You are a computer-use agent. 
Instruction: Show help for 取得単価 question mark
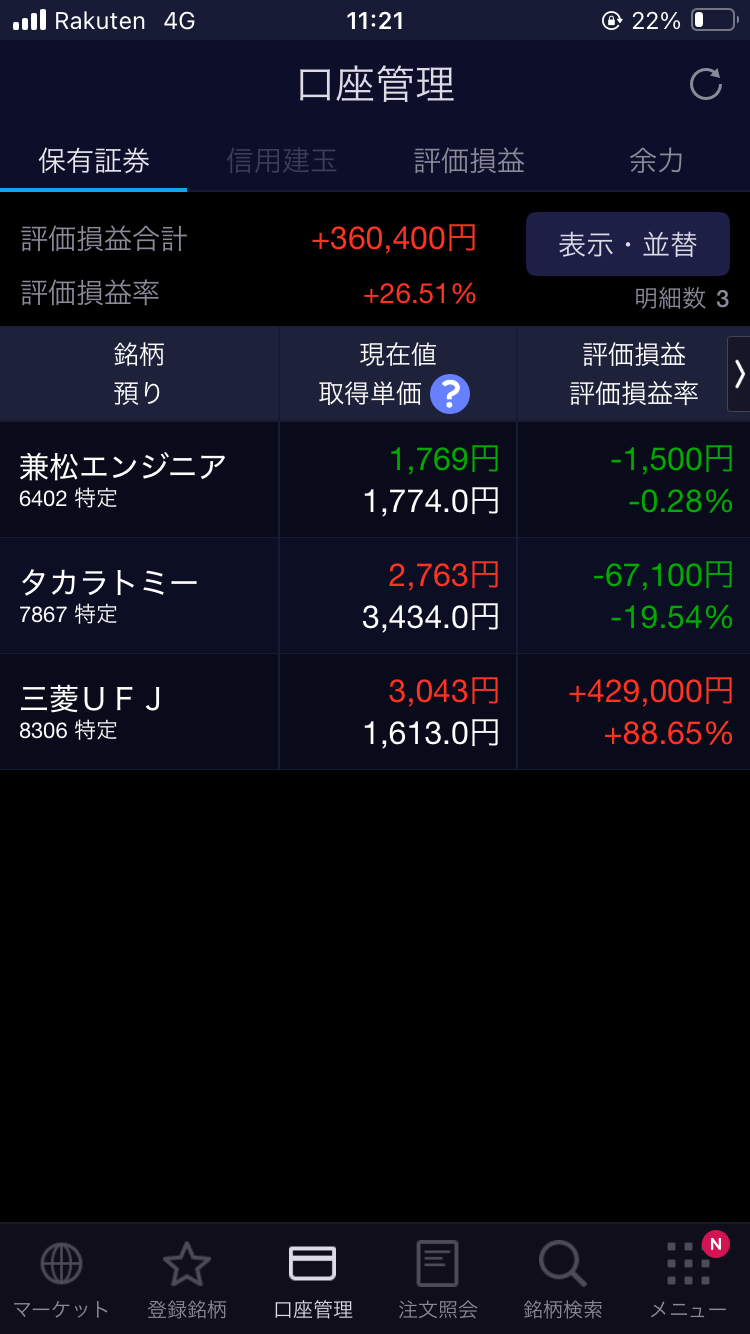[450, 394]
